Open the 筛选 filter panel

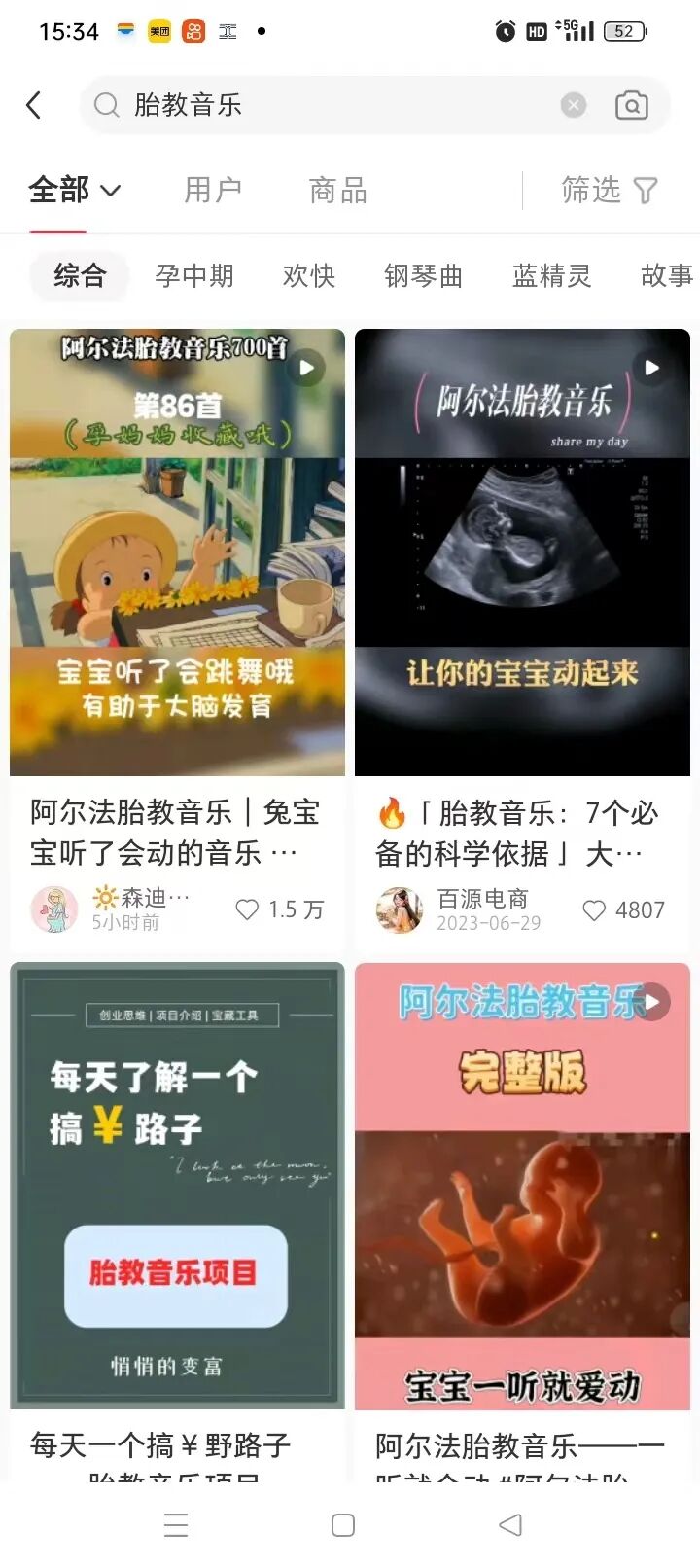pos(608,190)
